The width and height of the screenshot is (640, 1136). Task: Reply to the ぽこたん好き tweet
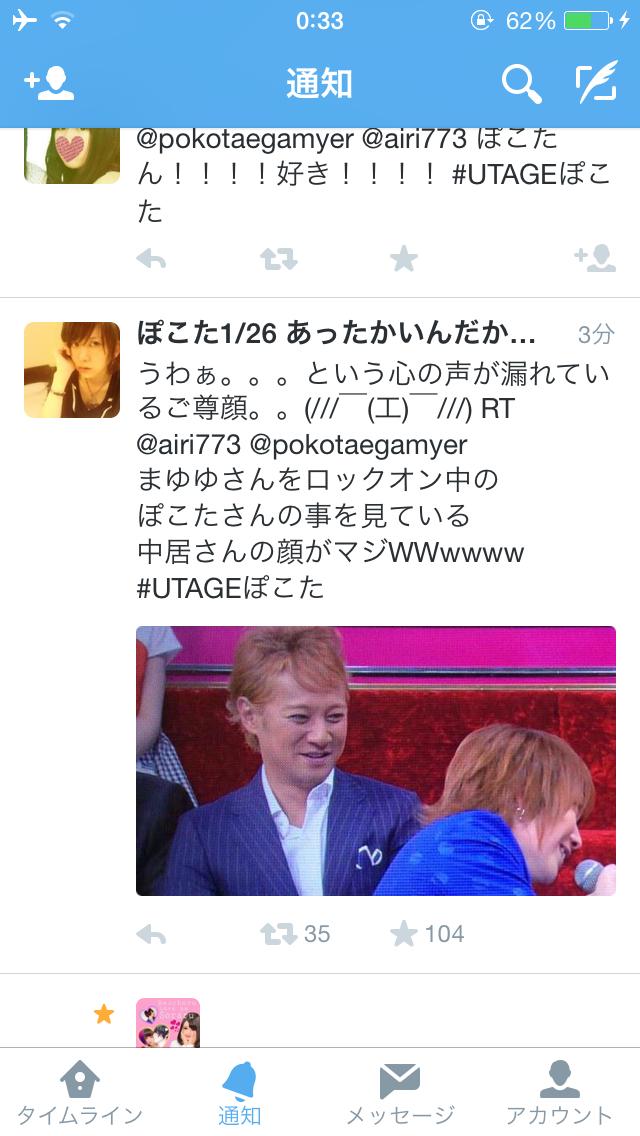tap(151, 260)
